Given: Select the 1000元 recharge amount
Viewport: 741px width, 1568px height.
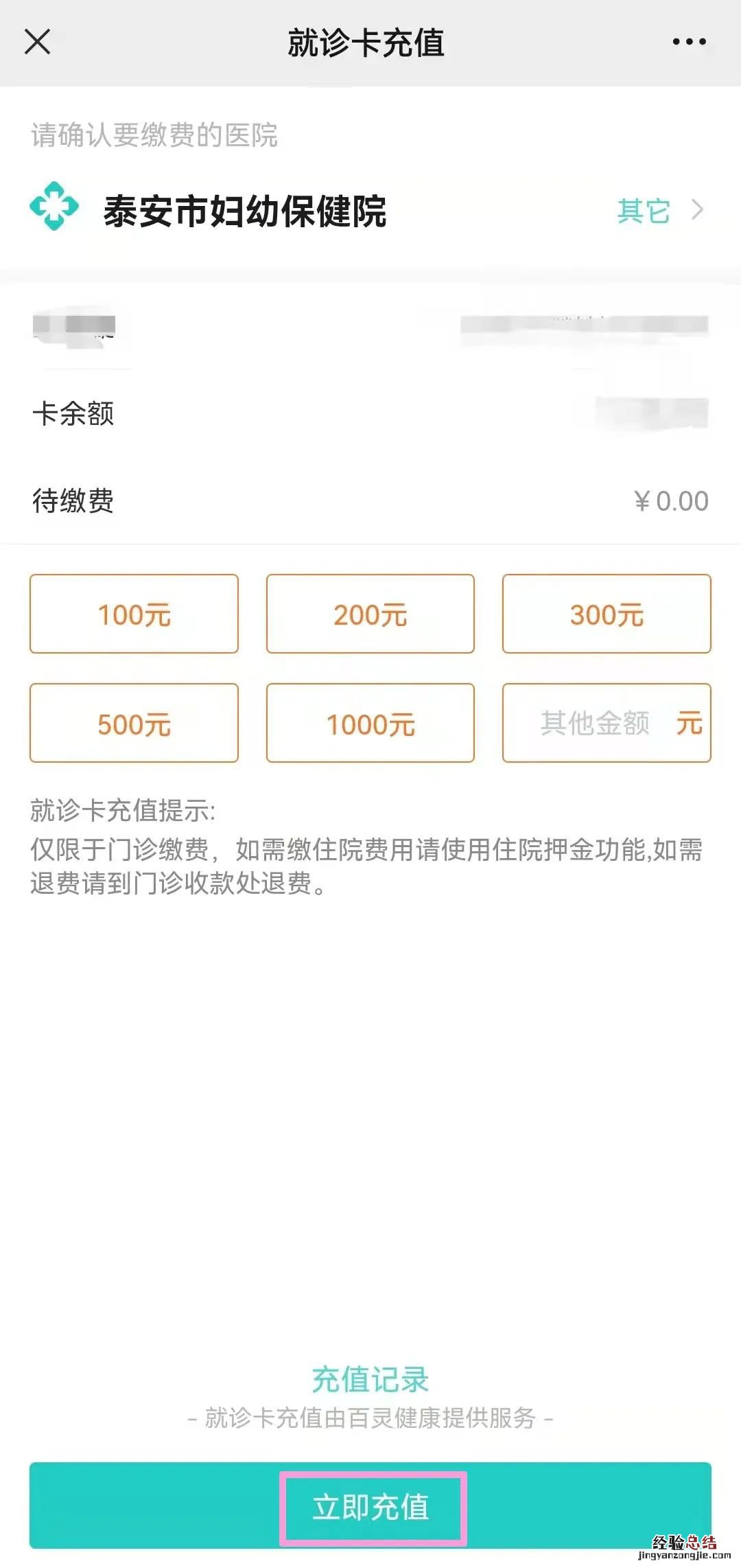Looking at the screenshot, I should coord(370,723).
